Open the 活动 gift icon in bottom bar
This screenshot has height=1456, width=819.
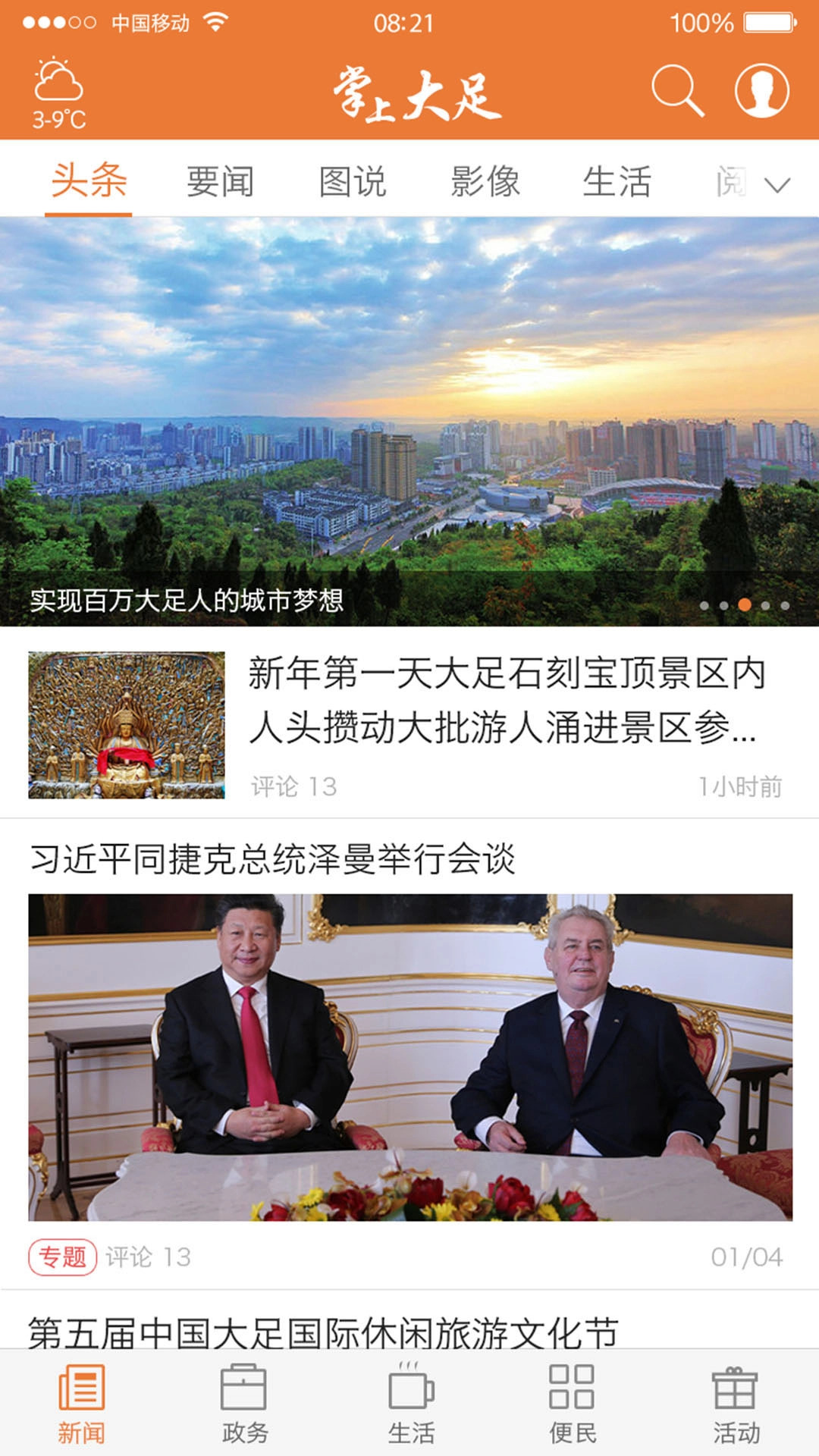736,1407
